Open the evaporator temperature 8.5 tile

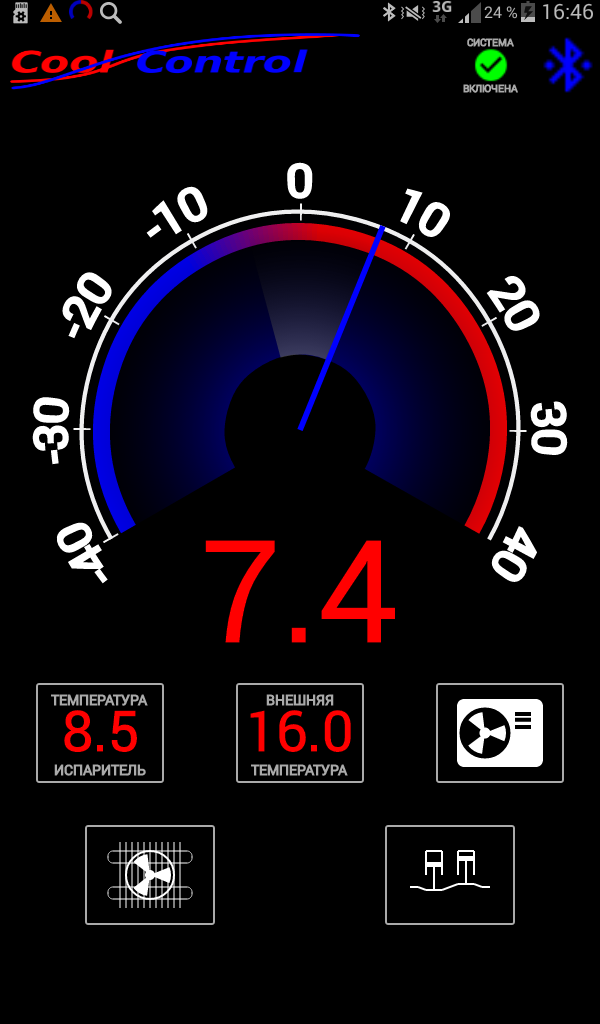click(x=100, y=733)
